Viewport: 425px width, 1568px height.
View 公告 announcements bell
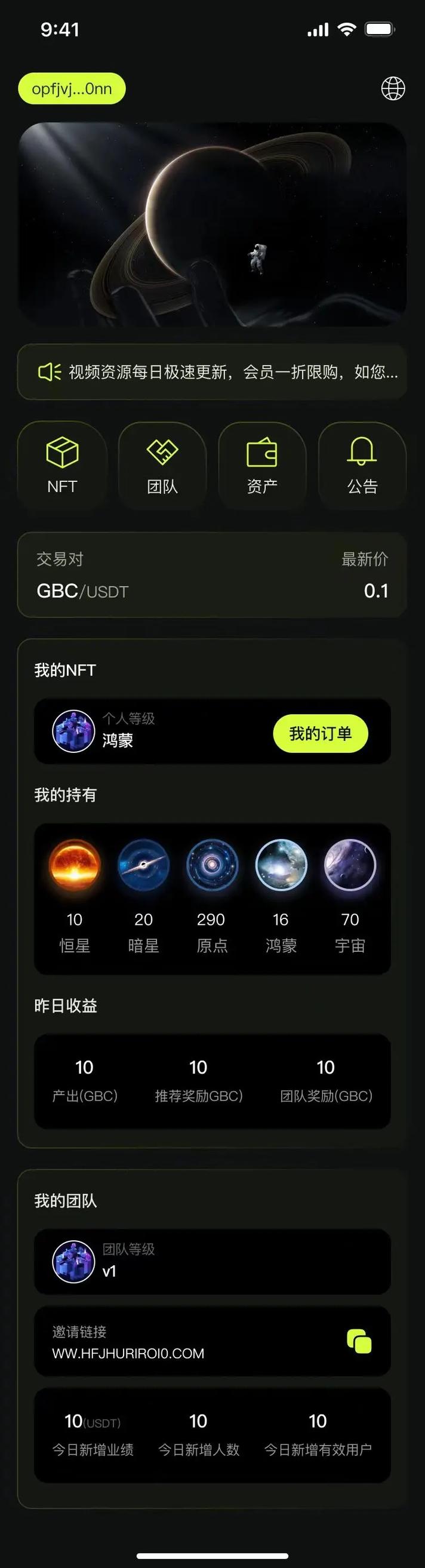pyautogui.click(x=362, y=466)
